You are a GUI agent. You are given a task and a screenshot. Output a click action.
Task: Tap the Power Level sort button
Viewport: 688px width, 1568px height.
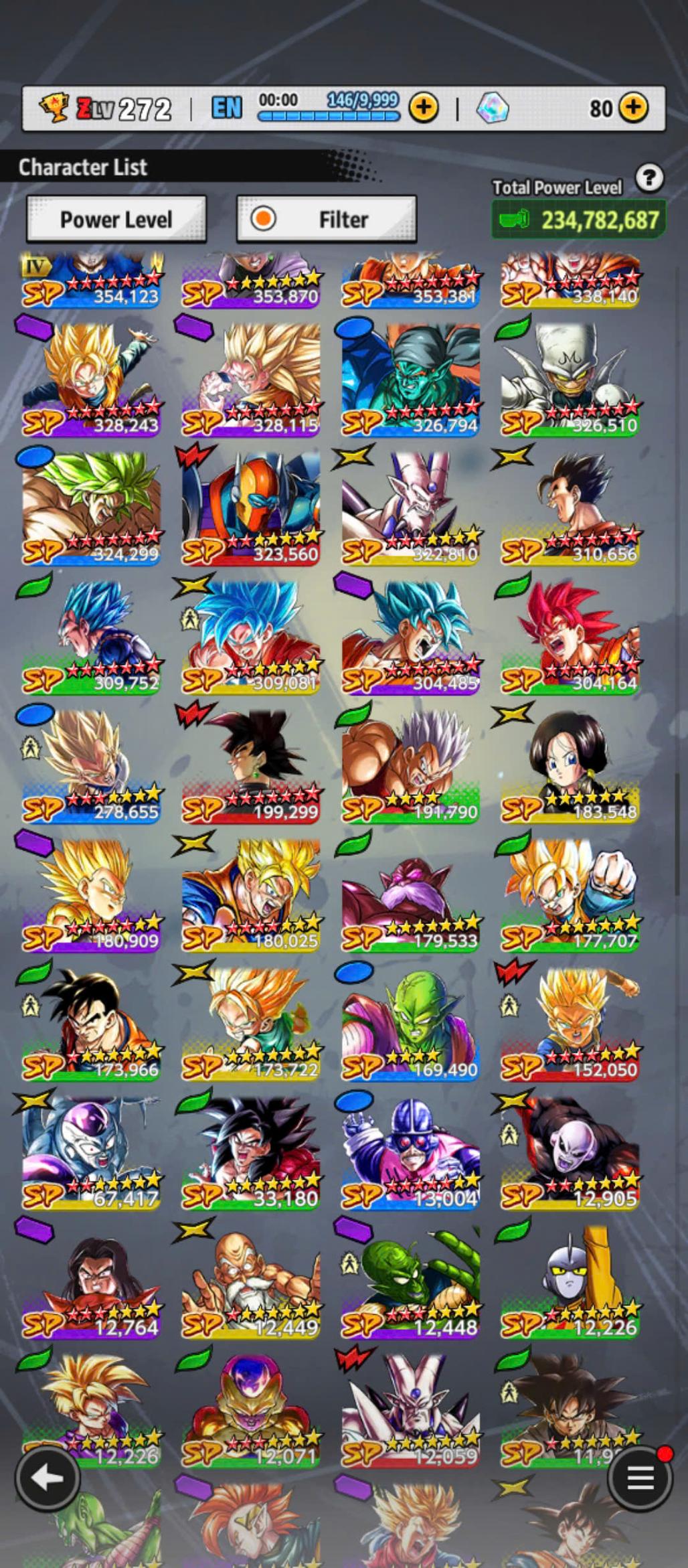(x=116, y=219)
